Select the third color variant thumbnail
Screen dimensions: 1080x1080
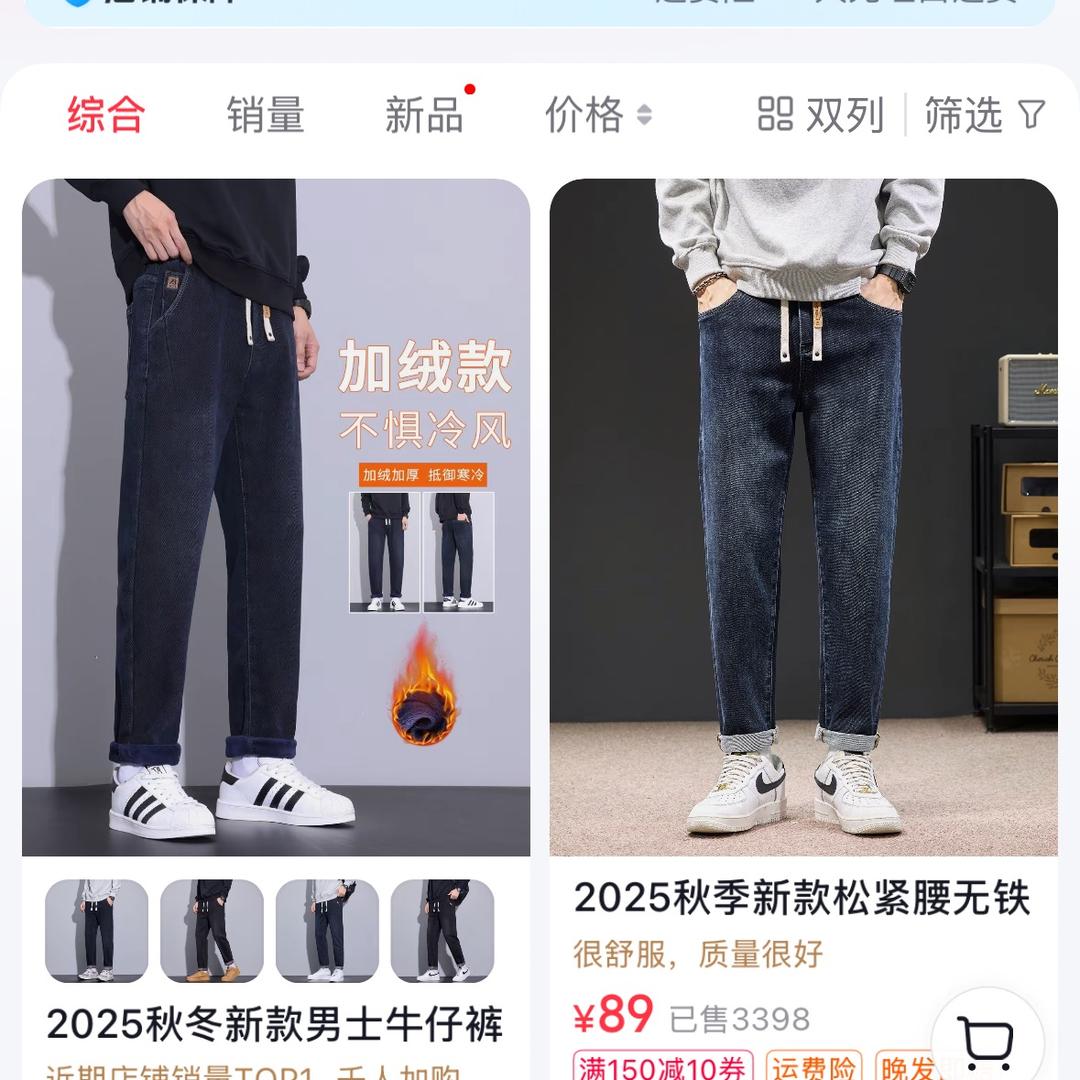pos(327,931)
